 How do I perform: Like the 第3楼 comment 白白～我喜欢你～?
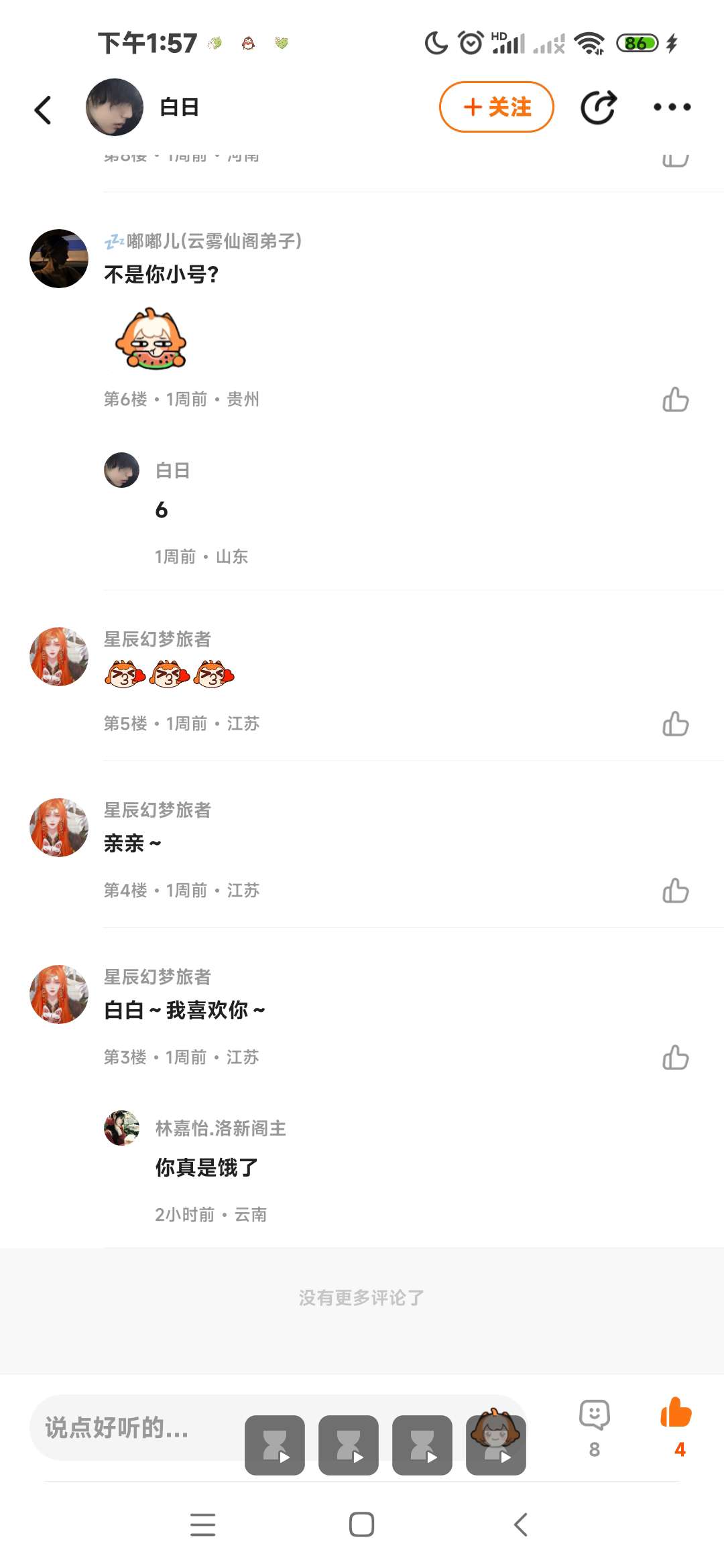[675, 1057]
